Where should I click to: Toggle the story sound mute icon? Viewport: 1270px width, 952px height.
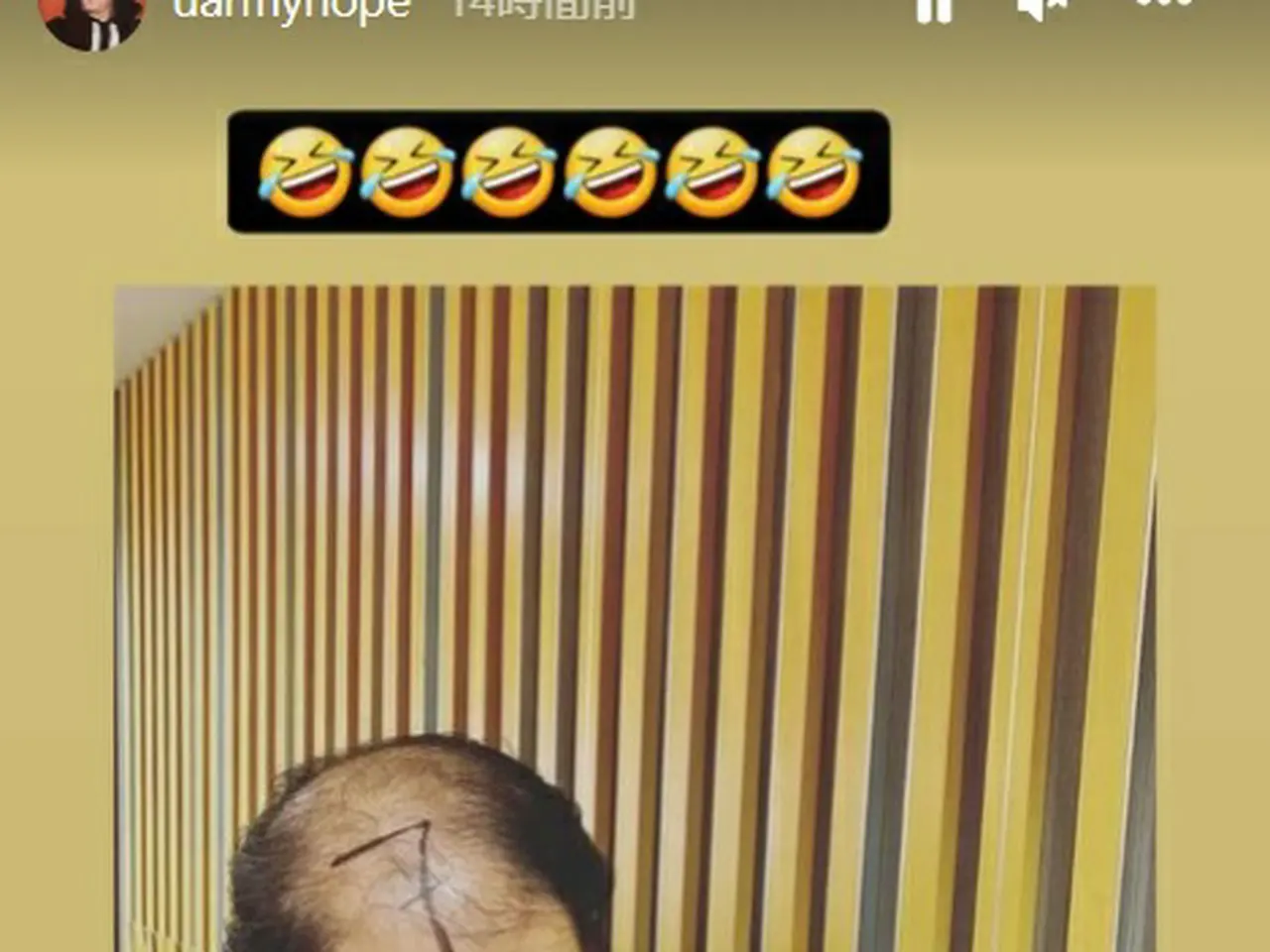[1041, 8]
